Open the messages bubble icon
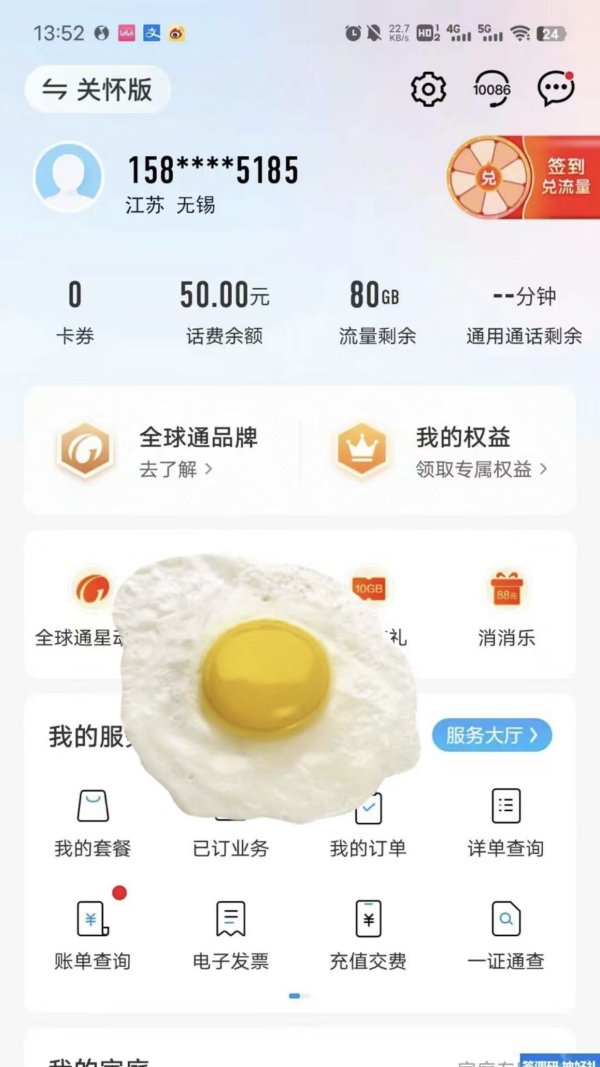The image size is (600, 1067). pyautogui.click(x=555, y=90)
